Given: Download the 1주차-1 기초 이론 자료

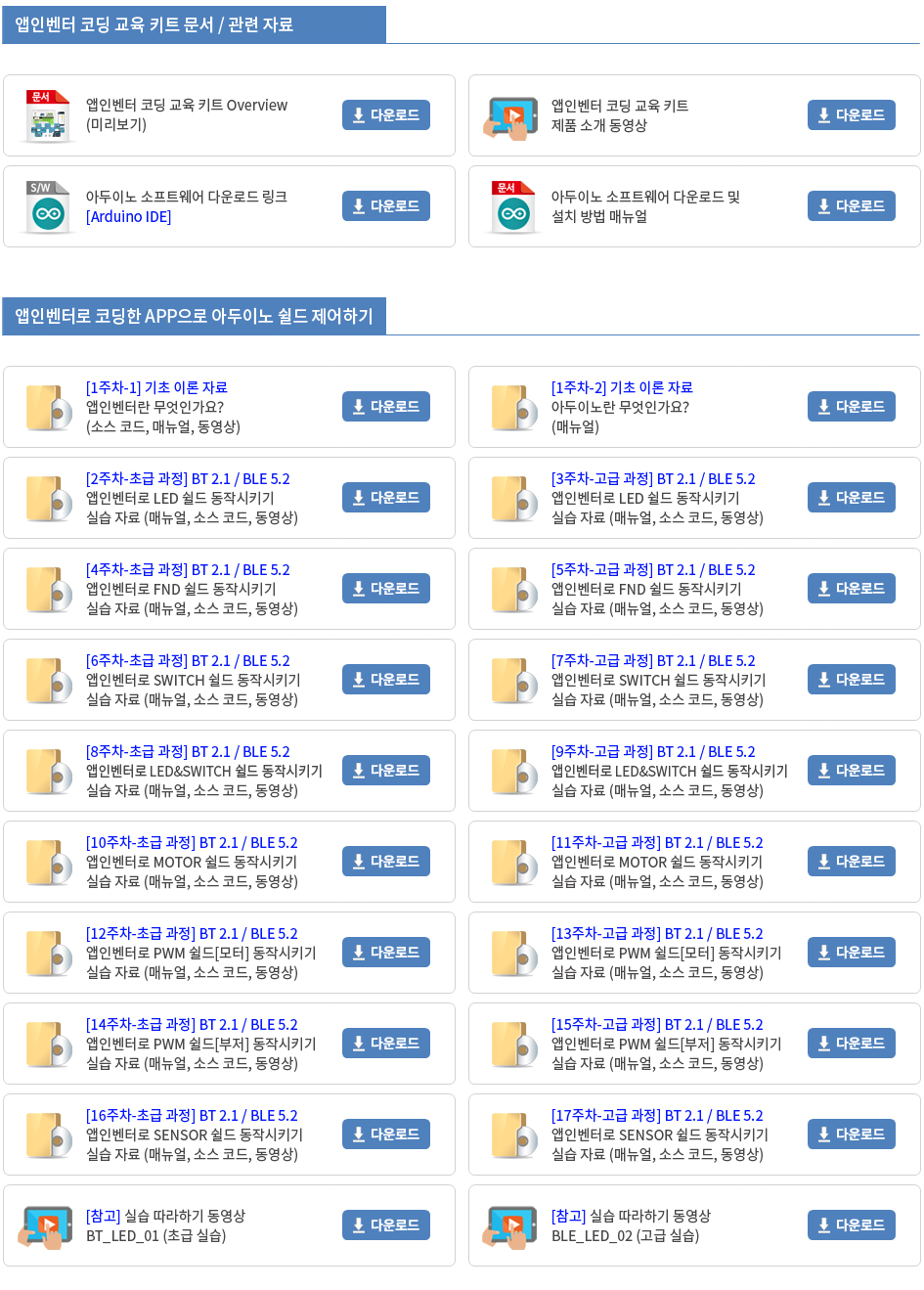Looking at the screenshot, I should [385, 407].
